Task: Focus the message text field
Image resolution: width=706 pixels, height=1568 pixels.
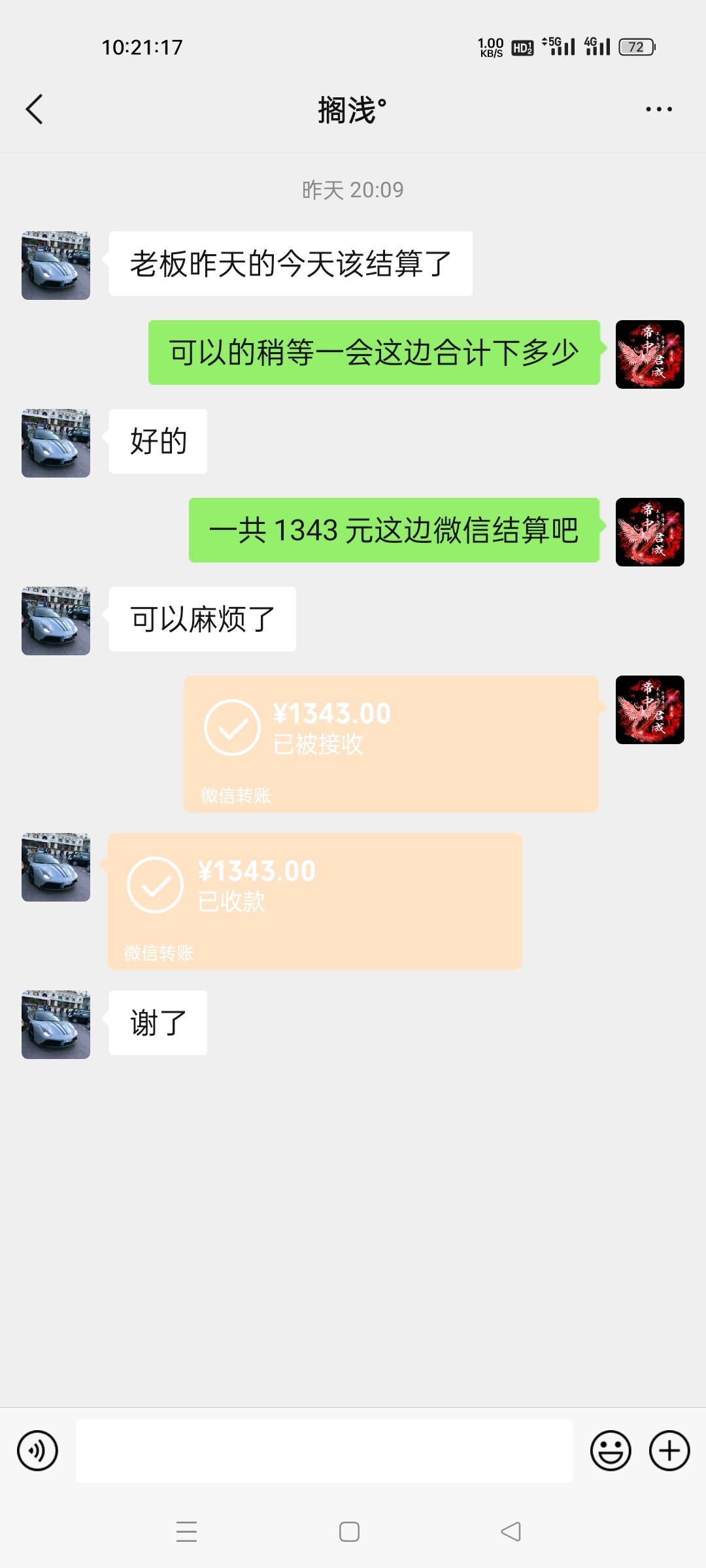Action: click(324, 1450)
